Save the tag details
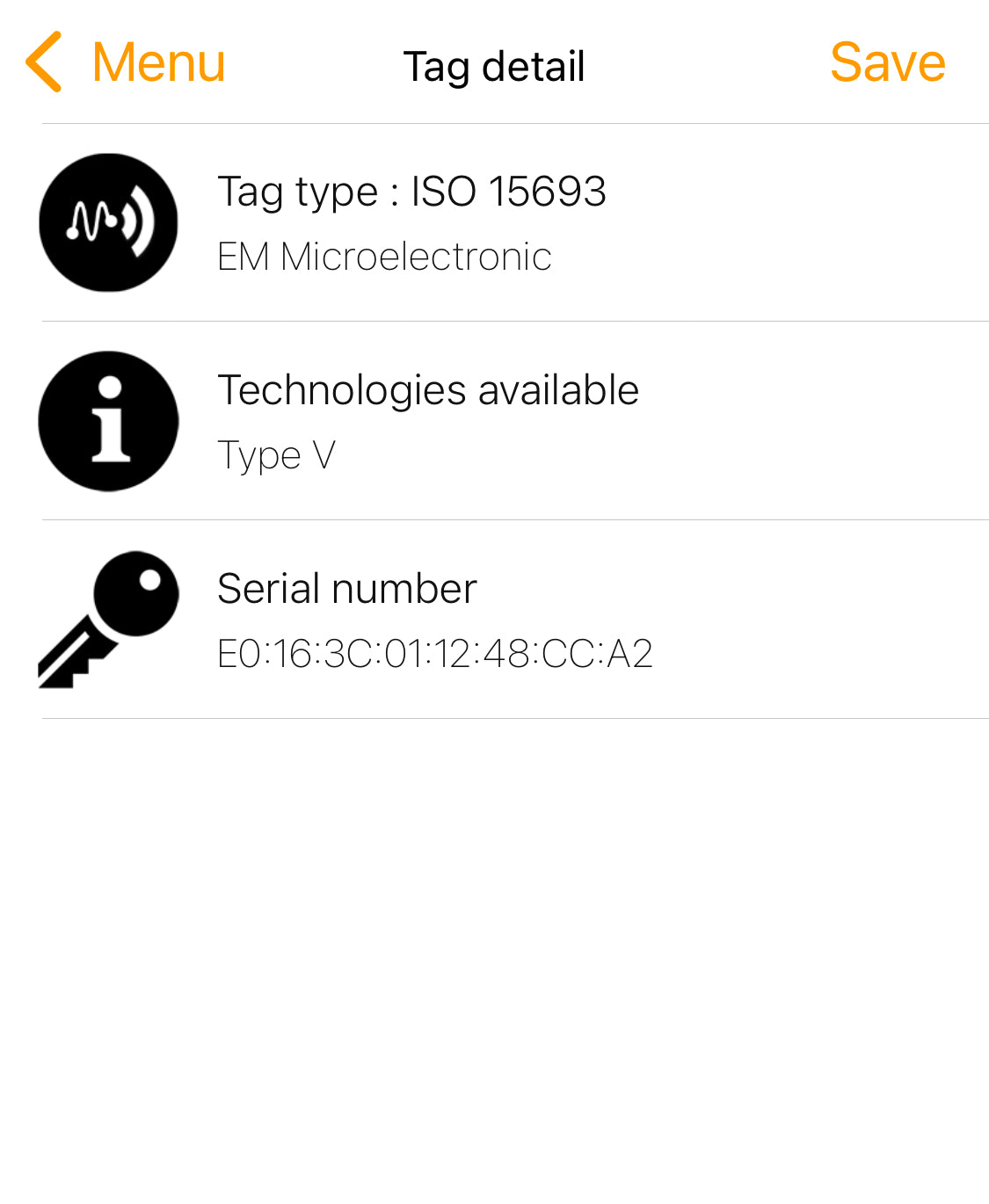 pyautogui.click(x=888, y=62)
